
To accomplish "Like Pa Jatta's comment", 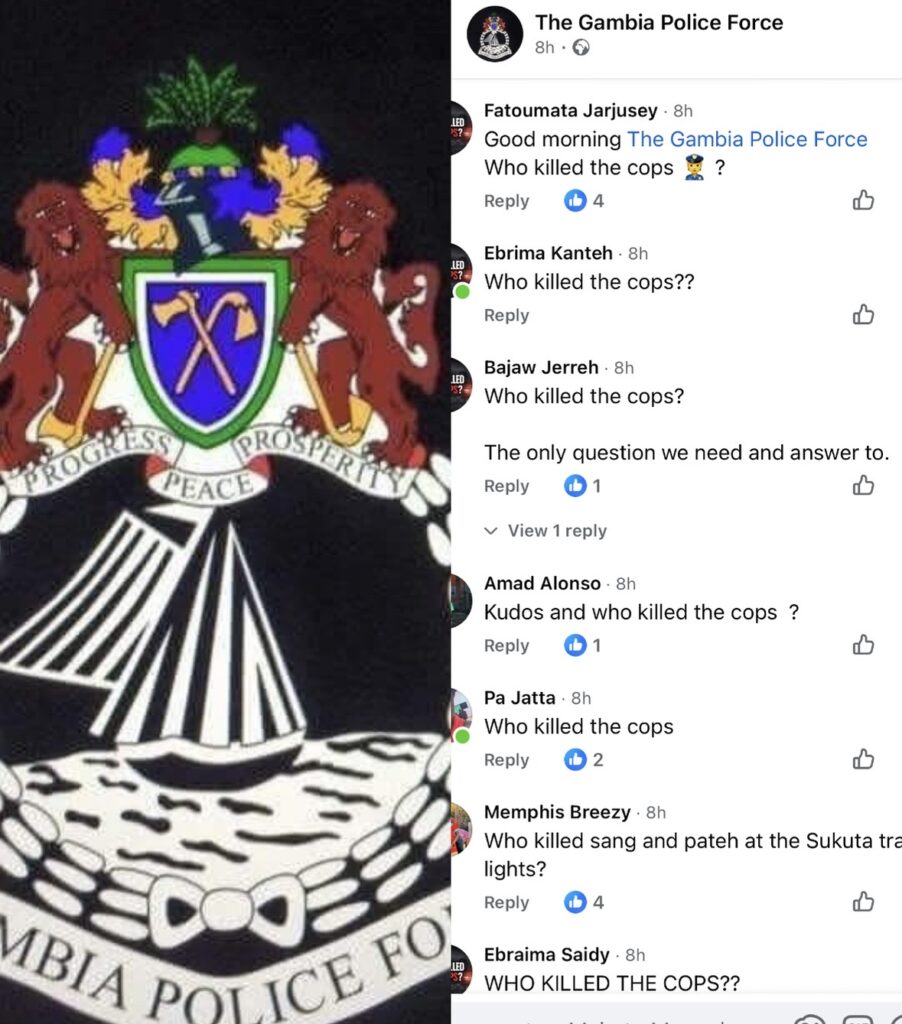I will (863, 760).
